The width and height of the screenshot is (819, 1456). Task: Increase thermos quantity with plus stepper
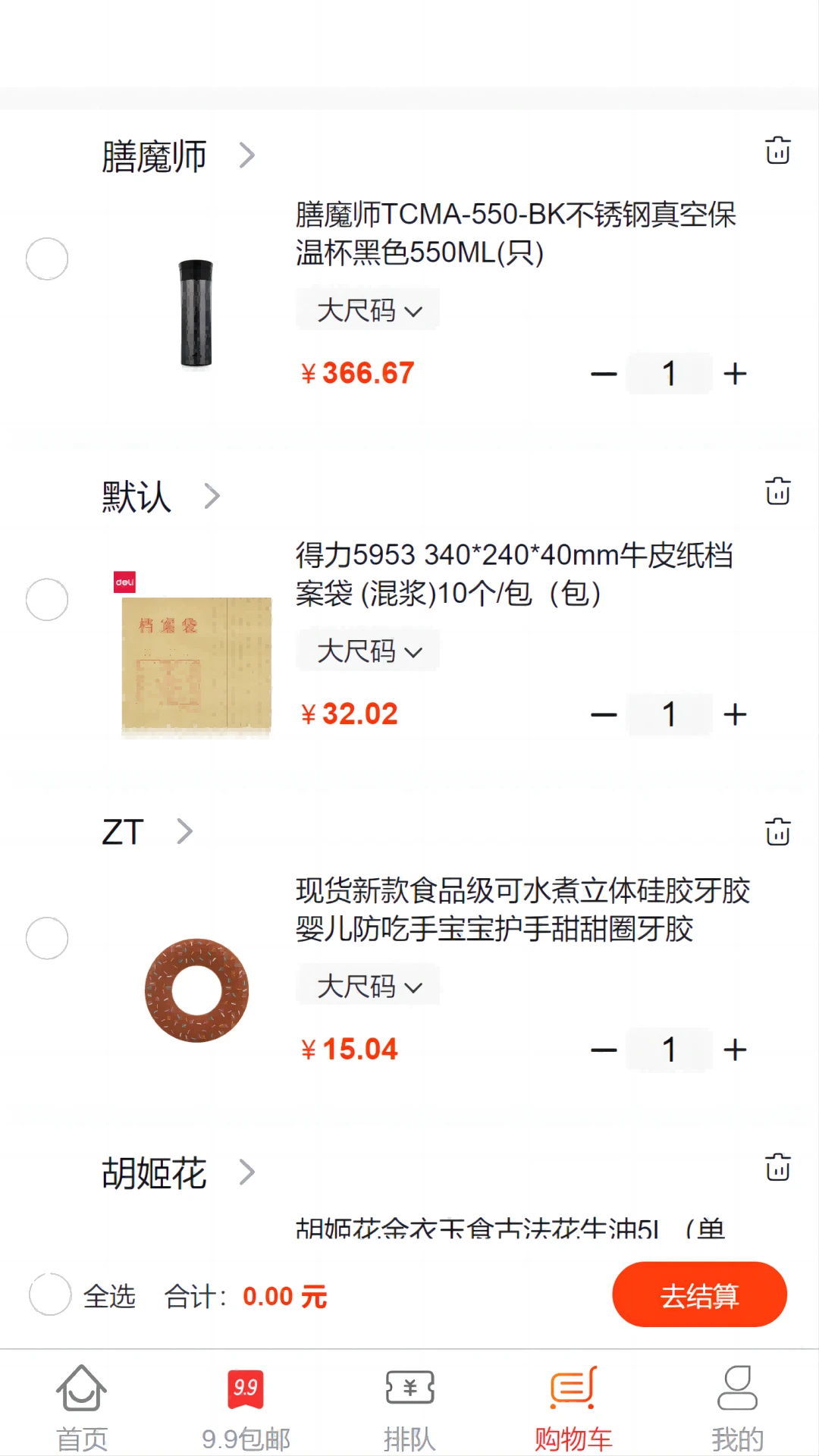click(x=734, y=373)
